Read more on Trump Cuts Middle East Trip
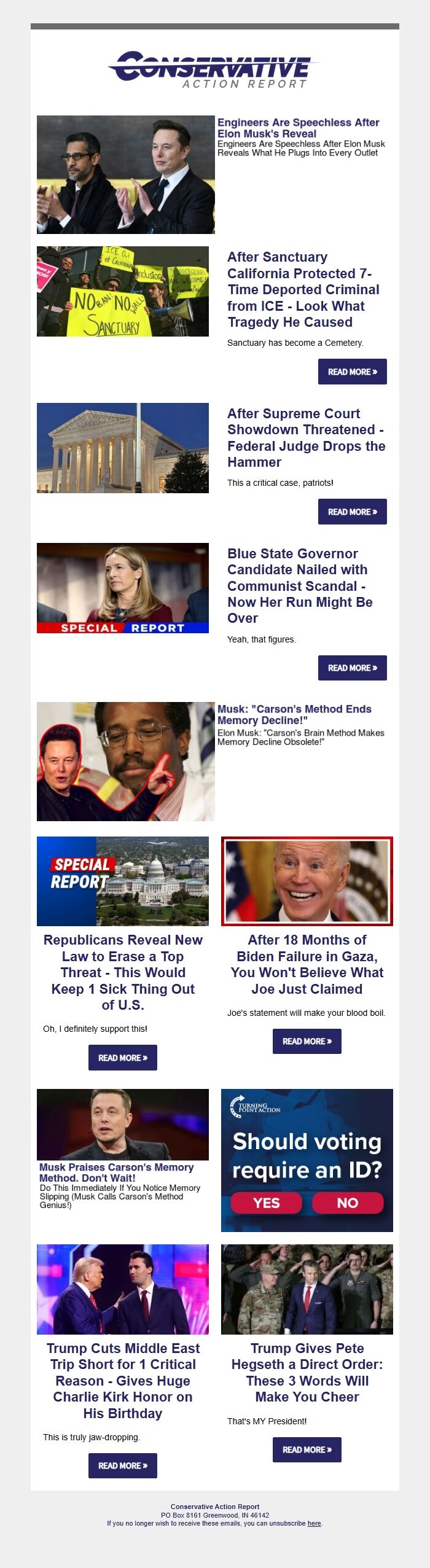The image size is (430, 1568). click(x=122, y=1465)
